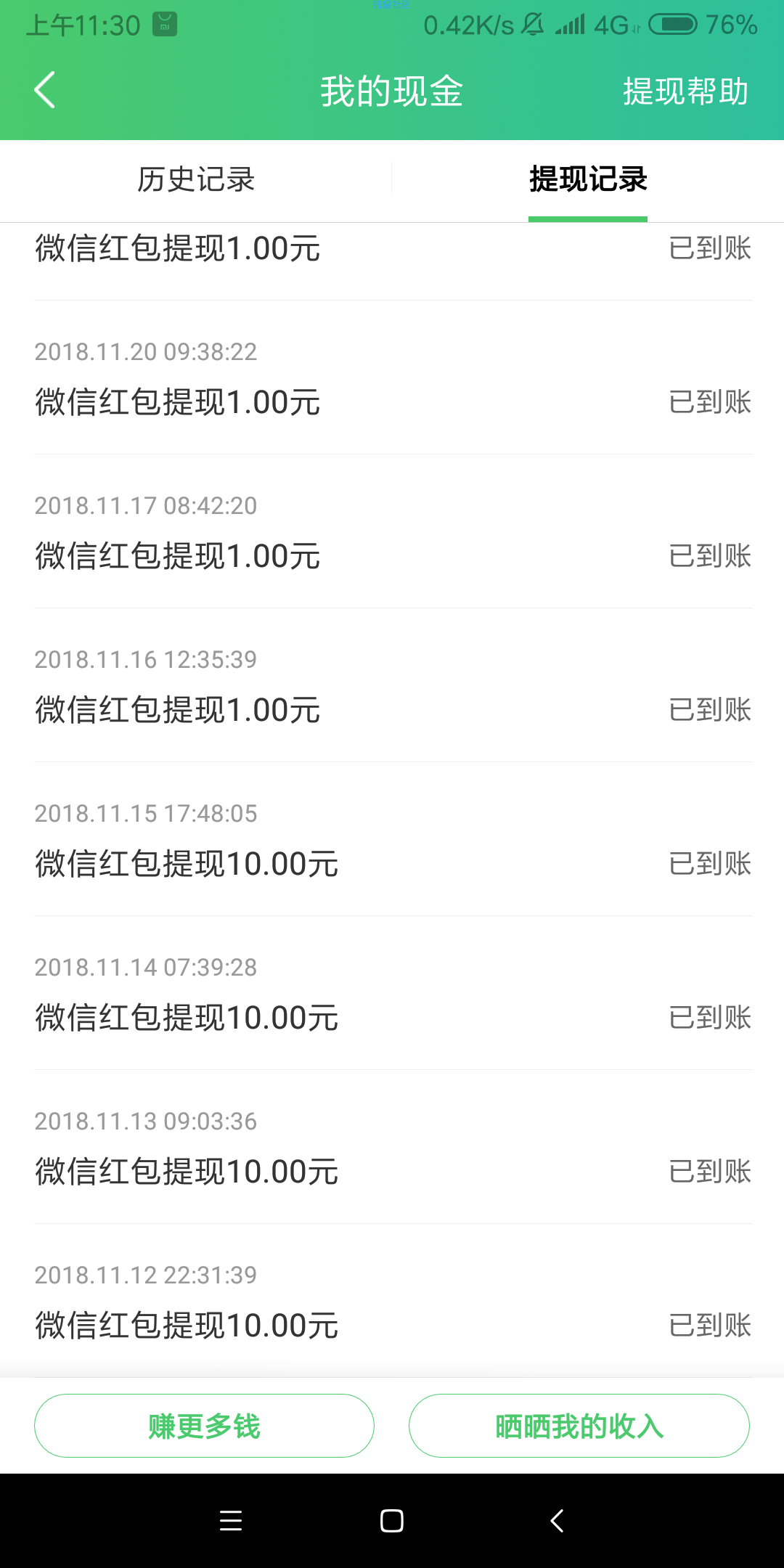Tap 晒晒我的收入 to share income
Screen dimensions: 784x1568
(579, 1426)
